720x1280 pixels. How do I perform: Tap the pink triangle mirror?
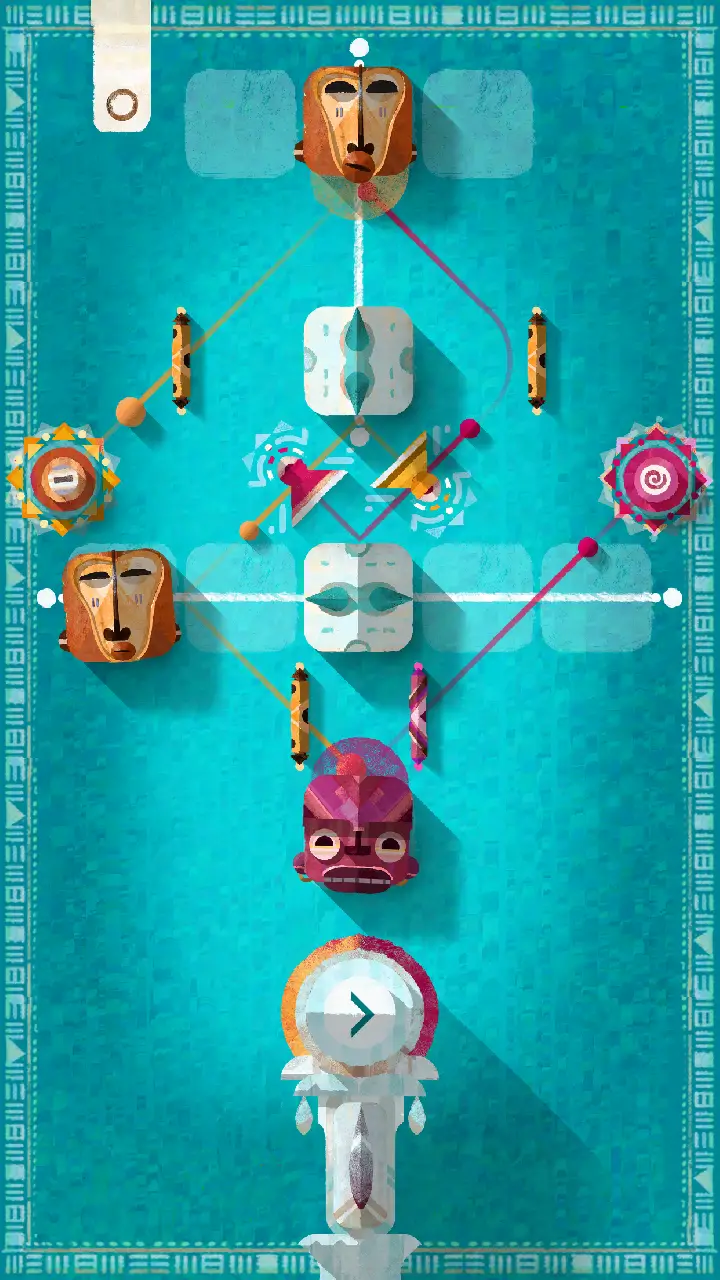coord(312,480)
